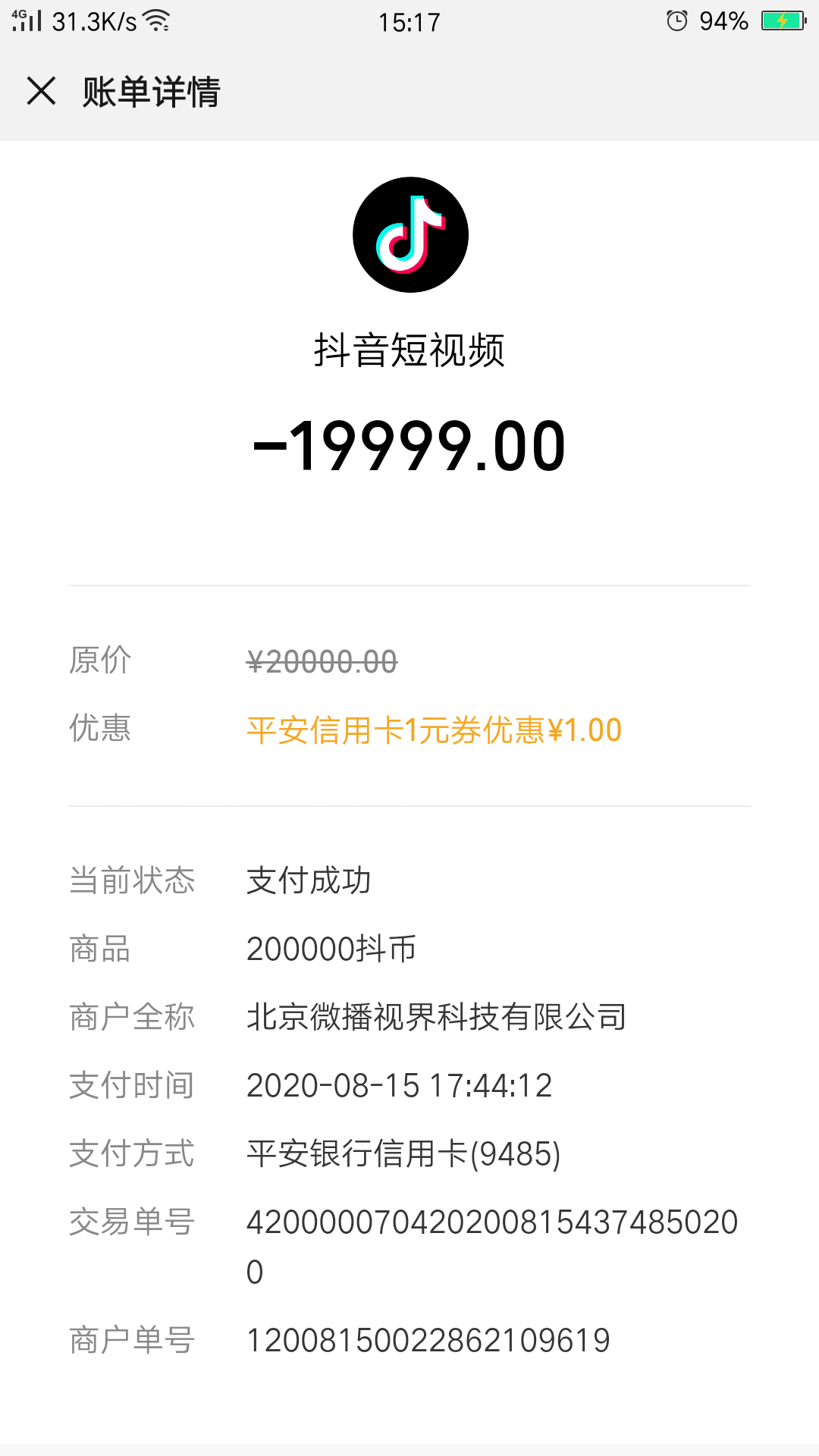
Task: Select payment method 平安银行信用卡(9485)
Action: point(402,1154)
